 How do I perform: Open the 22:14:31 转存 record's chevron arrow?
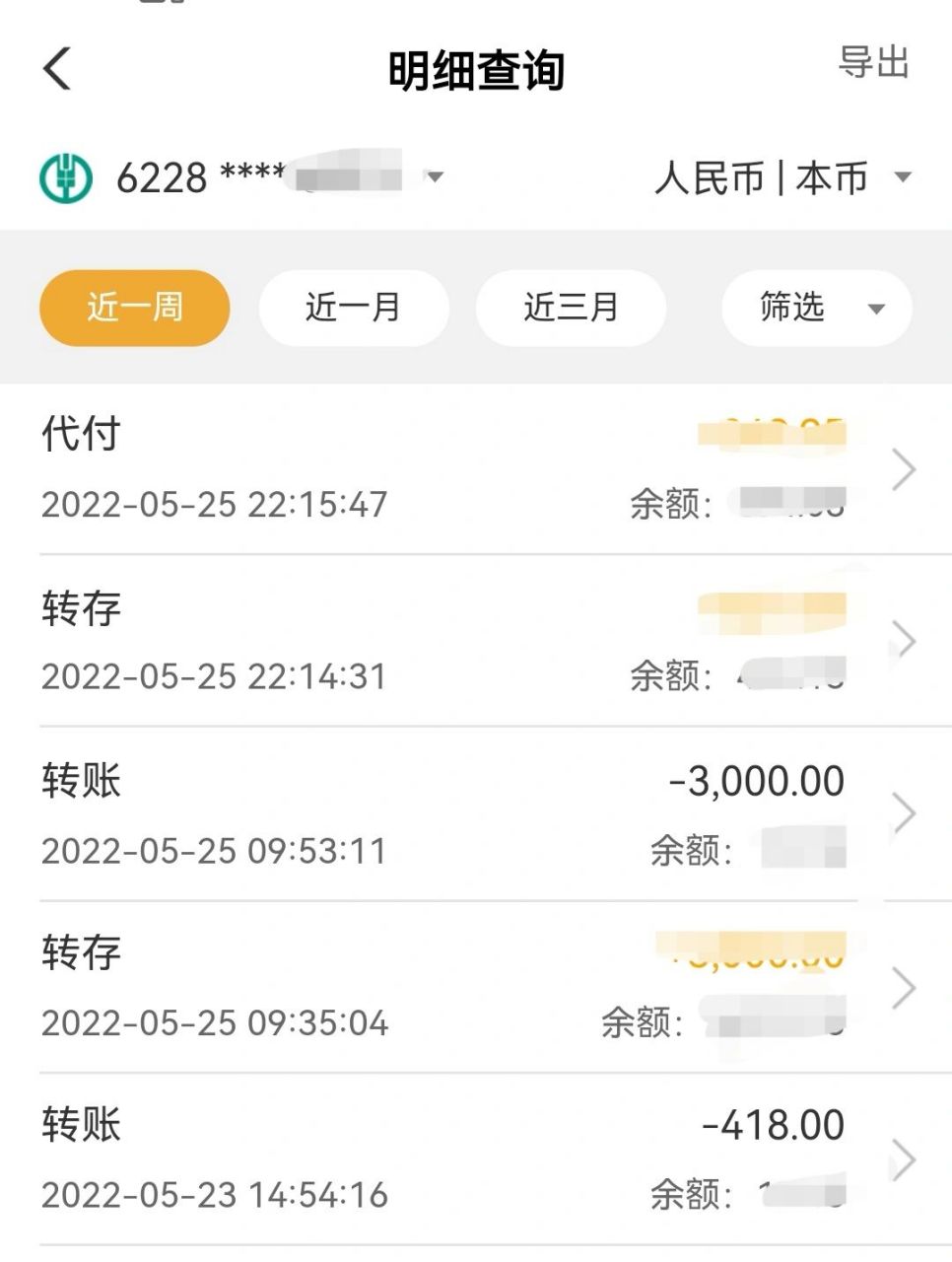905,641
